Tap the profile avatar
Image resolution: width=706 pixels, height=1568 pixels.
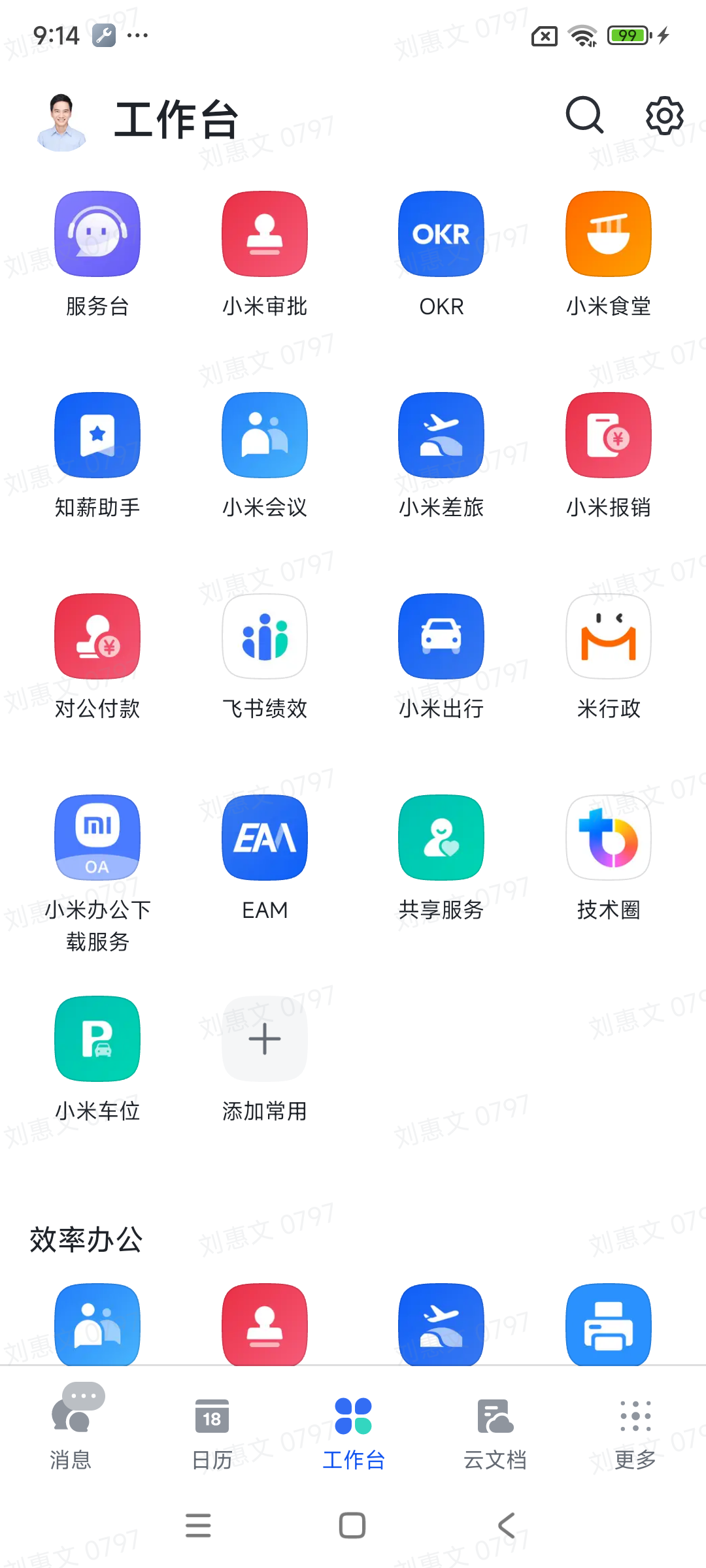[x=61, y=122]
